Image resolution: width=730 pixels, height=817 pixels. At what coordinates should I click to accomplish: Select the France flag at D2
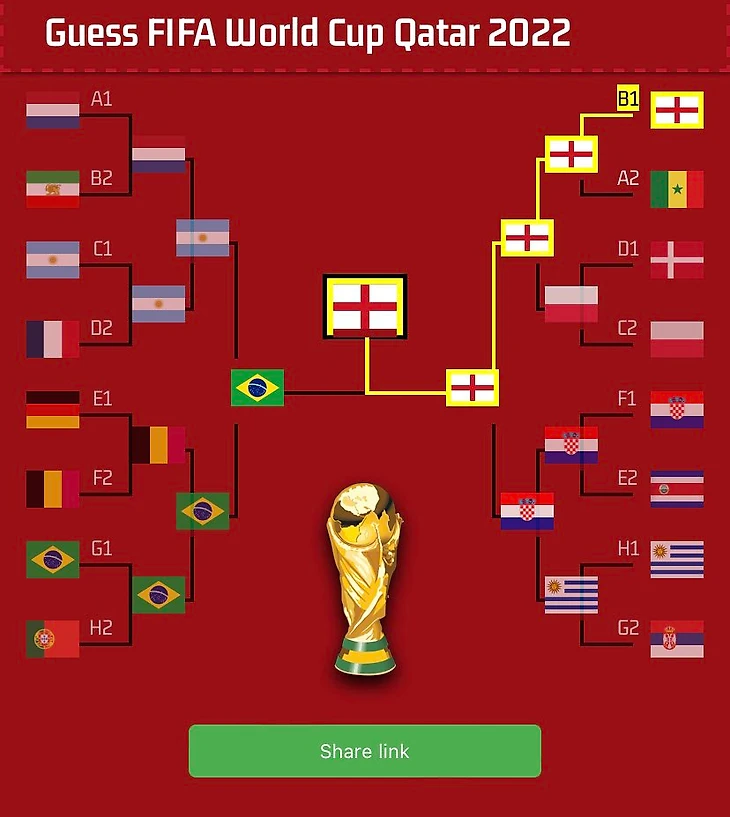click(53, 339)
